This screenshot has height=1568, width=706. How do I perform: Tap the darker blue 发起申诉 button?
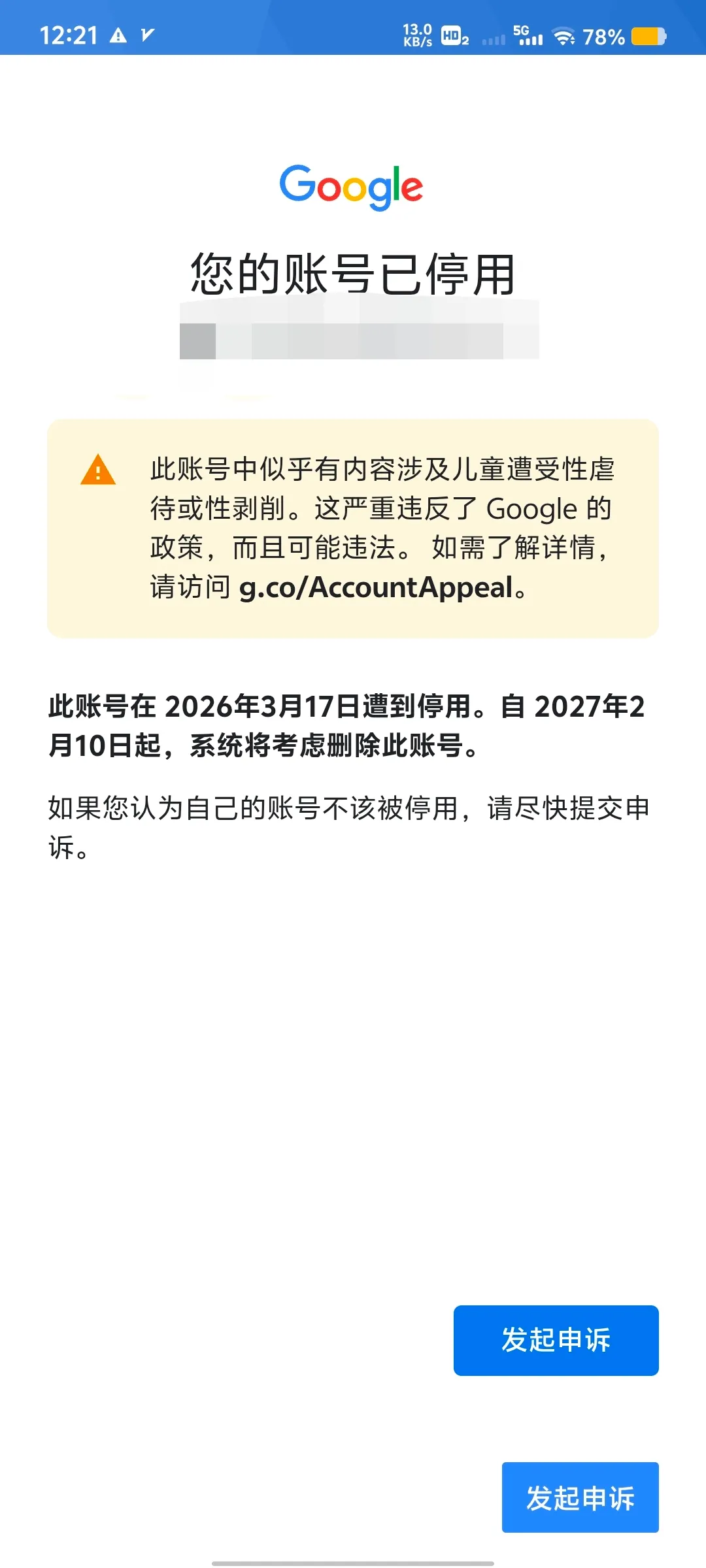[556, 1340]
